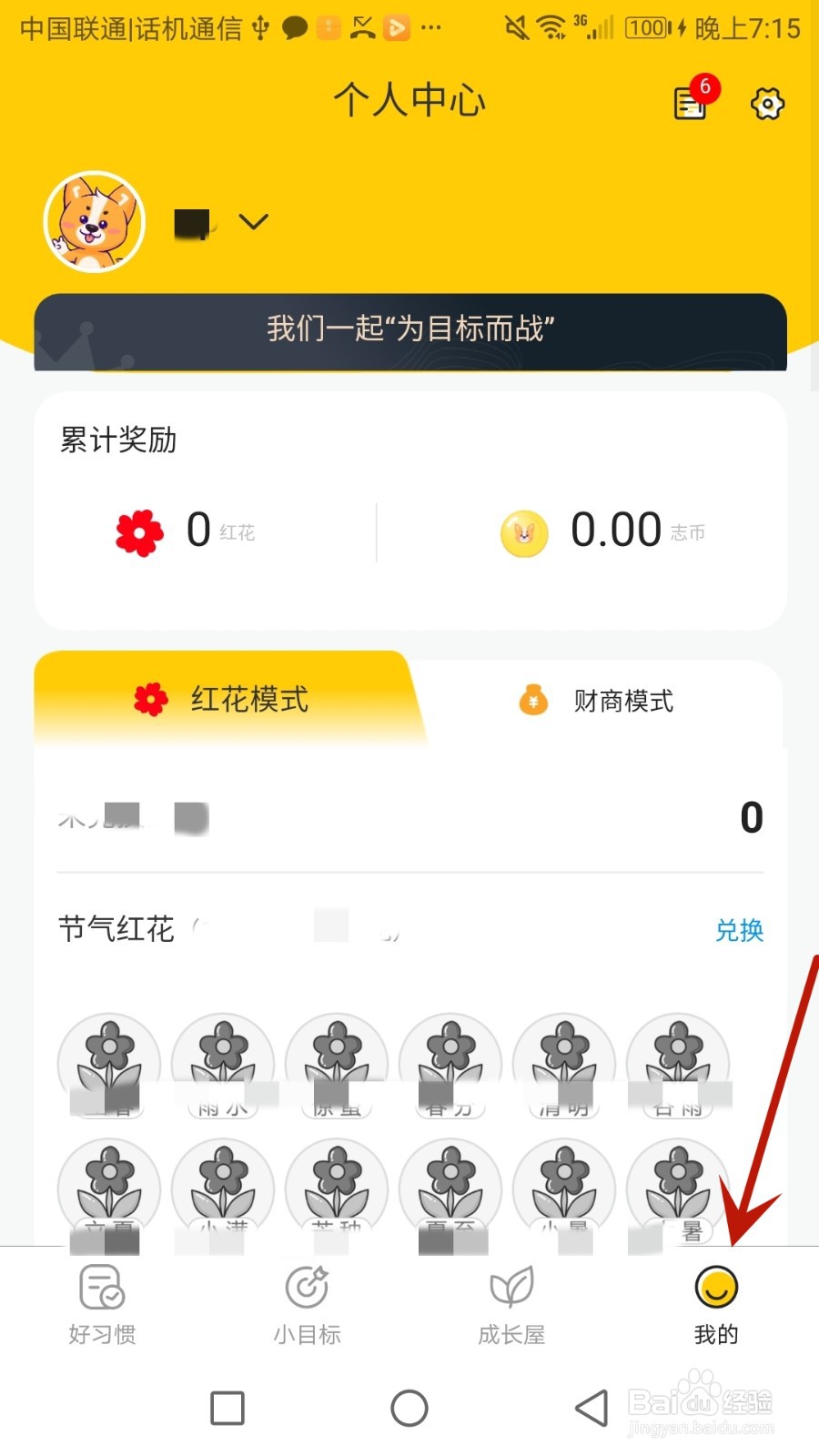Tap the 我的 smiley face icon
The height and width of the screenshot is (1456, 819).
pyautogui.click(x=716, y=1288)
